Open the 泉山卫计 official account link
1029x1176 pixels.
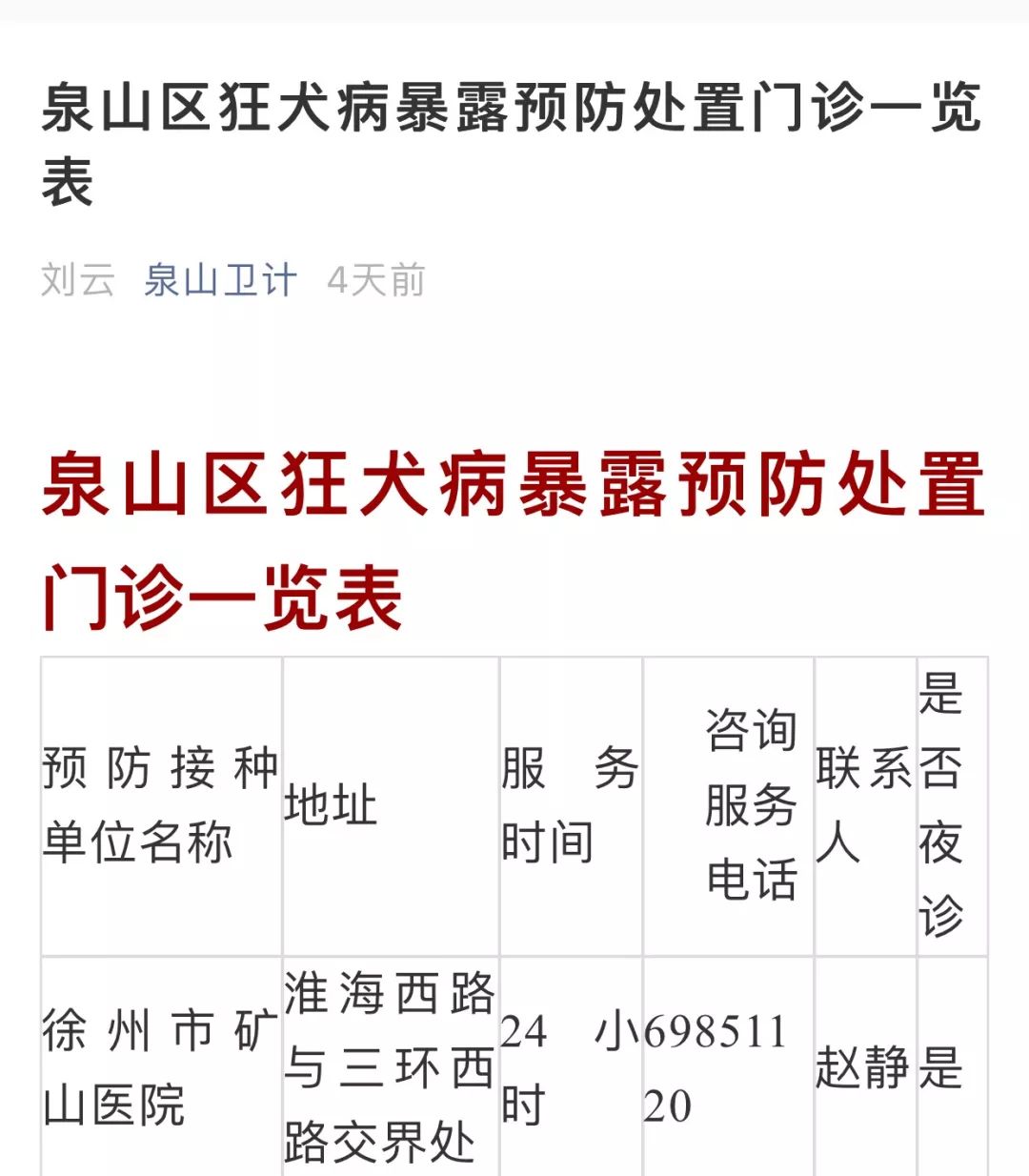click(220, 280)
